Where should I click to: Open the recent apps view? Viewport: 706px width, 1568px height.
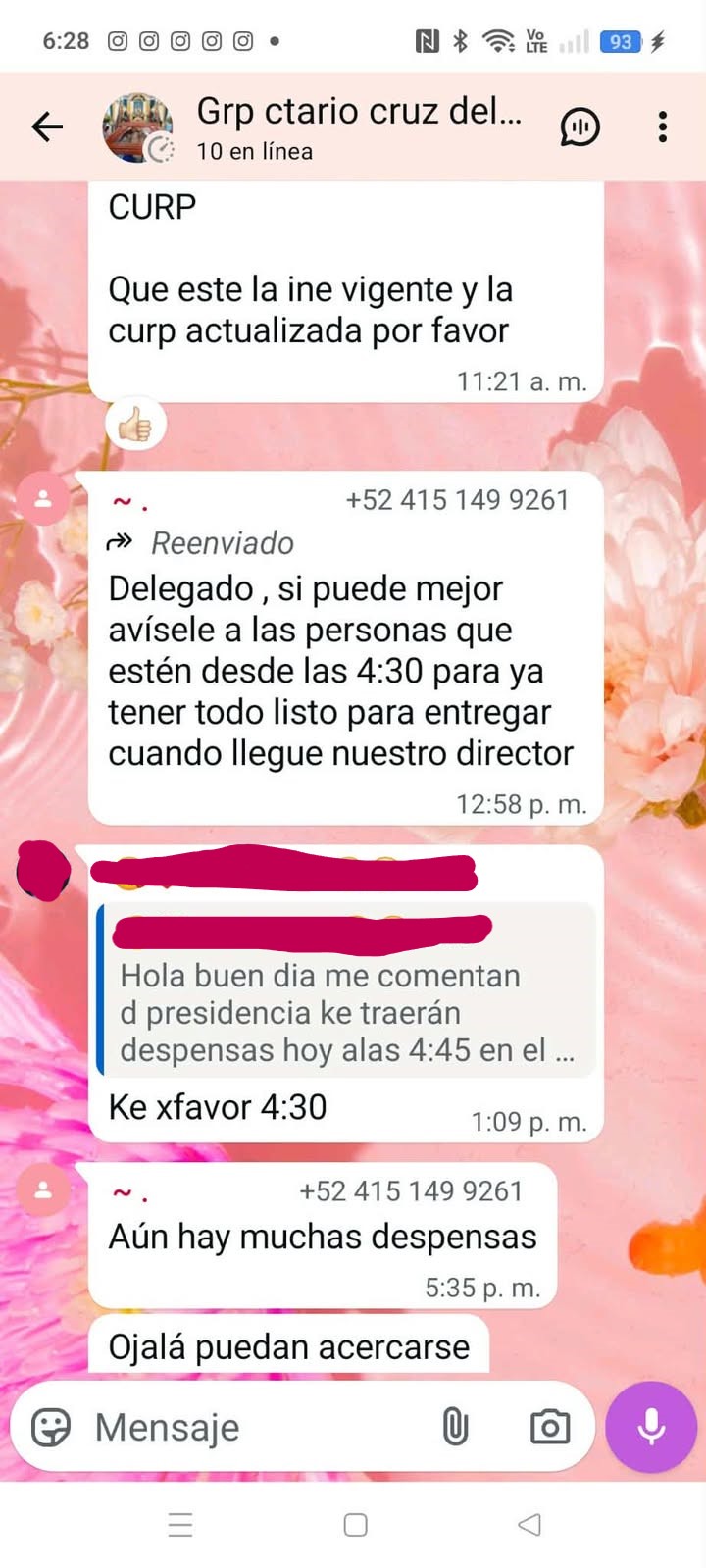[180, 1525]
